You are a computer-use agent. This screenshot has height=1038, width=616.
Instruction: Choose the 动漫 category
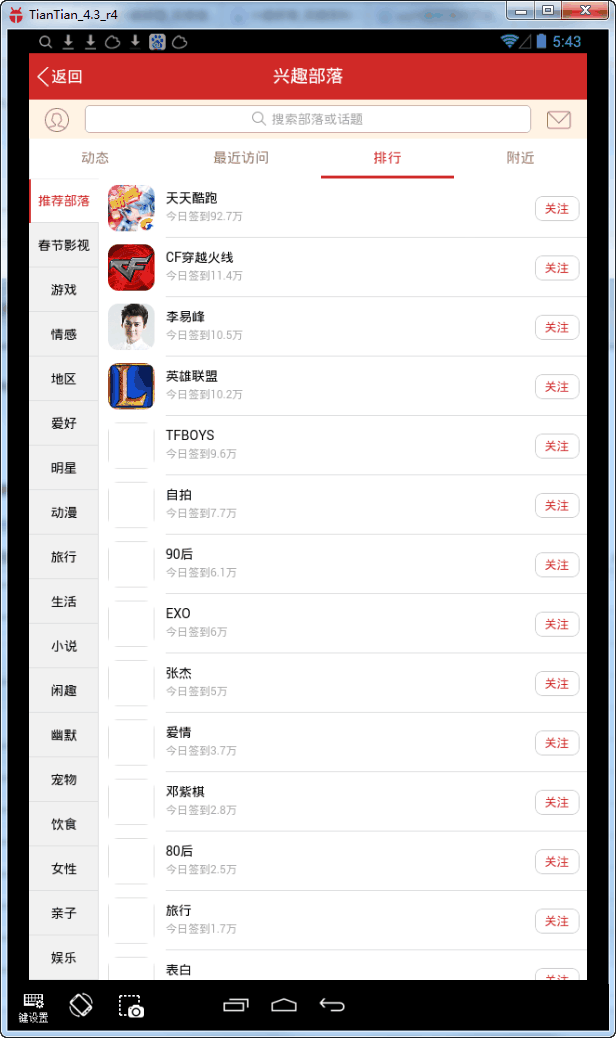(64, 512)
